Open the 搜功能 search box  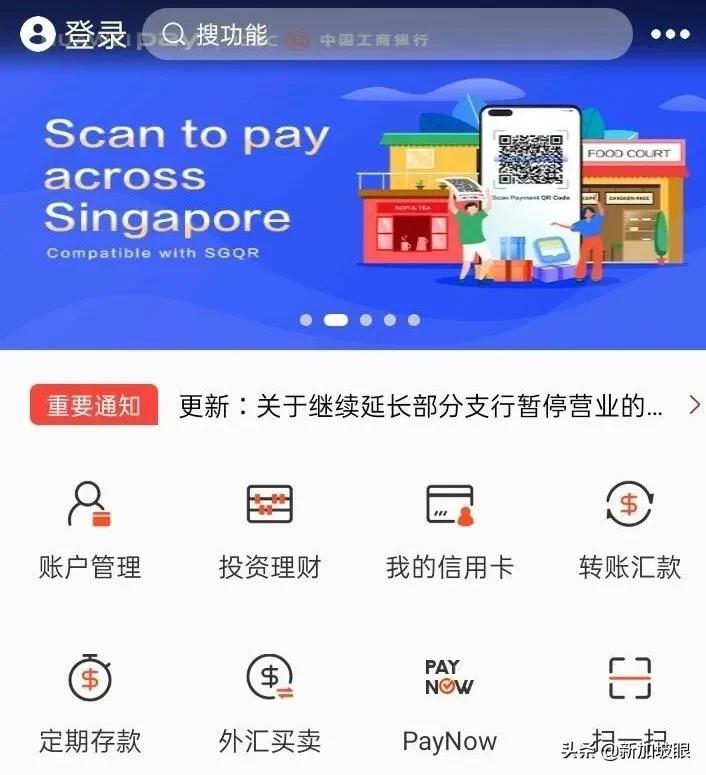pos(387,35)
